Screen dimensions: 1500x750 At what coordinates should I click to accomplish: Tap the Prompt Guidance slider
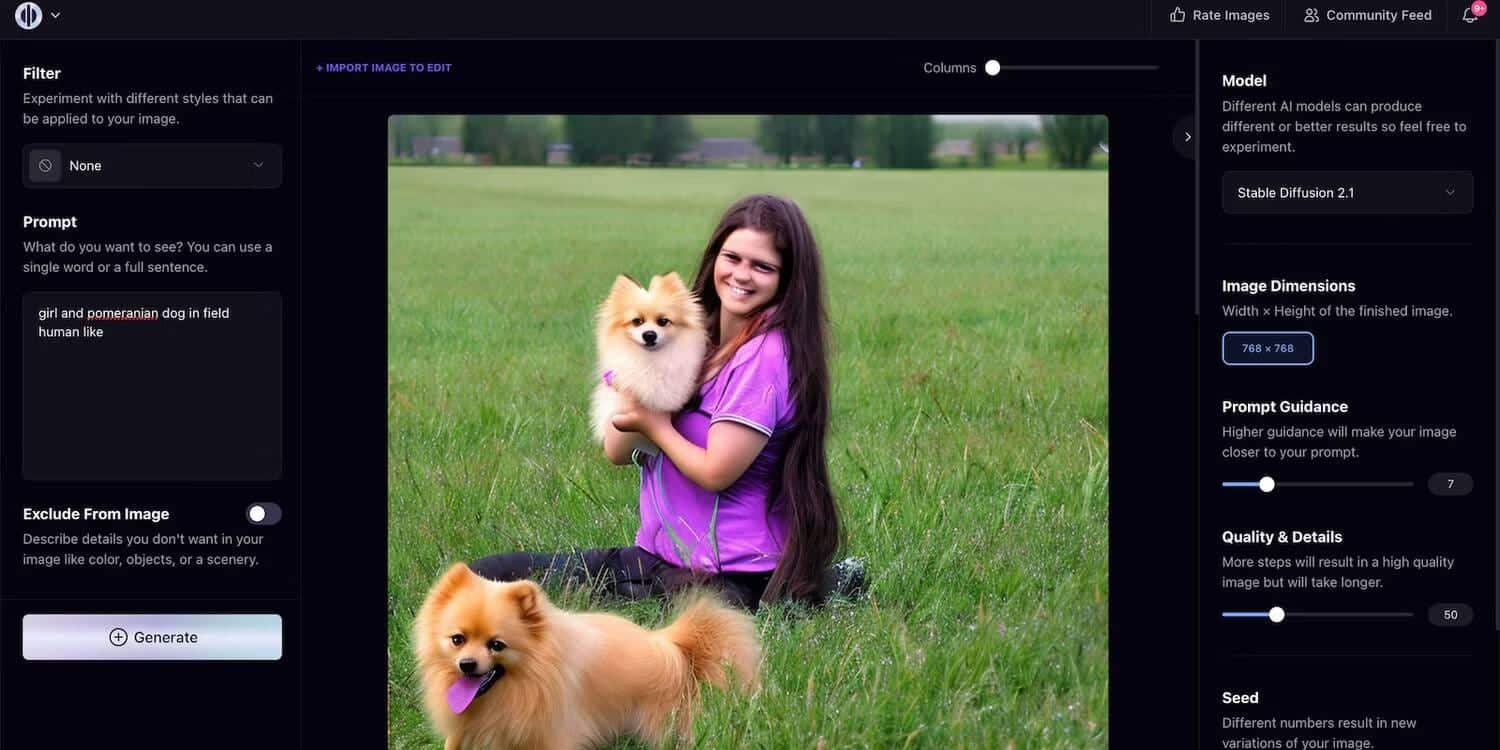click(x=1267, y=484)
